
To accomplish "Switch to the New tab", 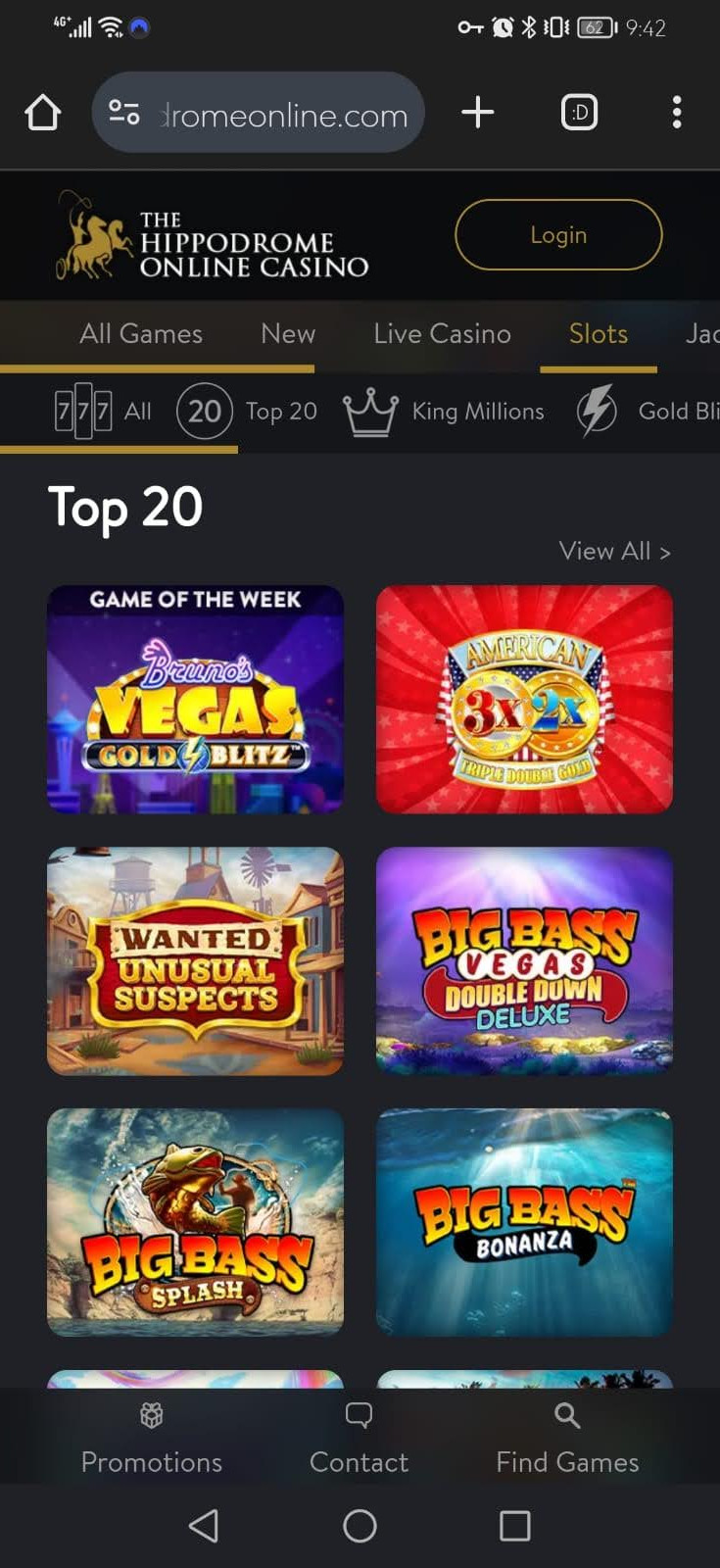I will coord(288,334).
